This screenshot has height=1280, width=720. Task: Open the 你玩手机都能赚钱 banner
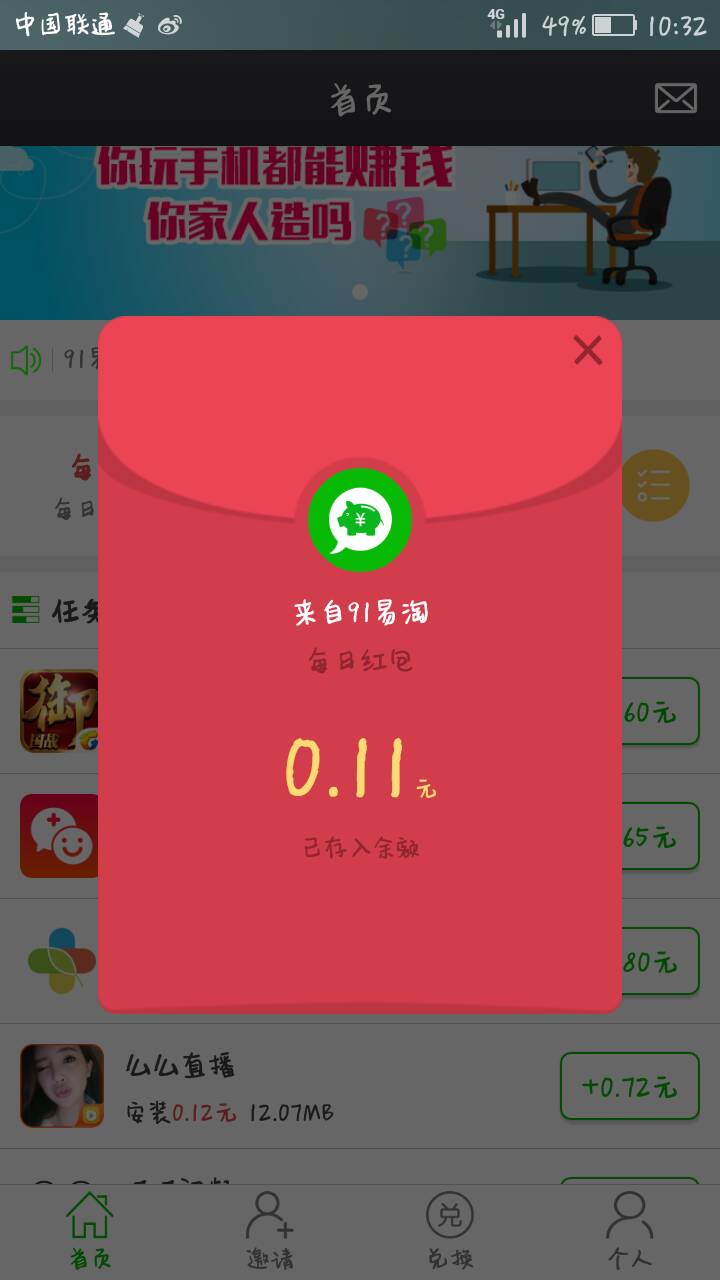coord(360,230)
